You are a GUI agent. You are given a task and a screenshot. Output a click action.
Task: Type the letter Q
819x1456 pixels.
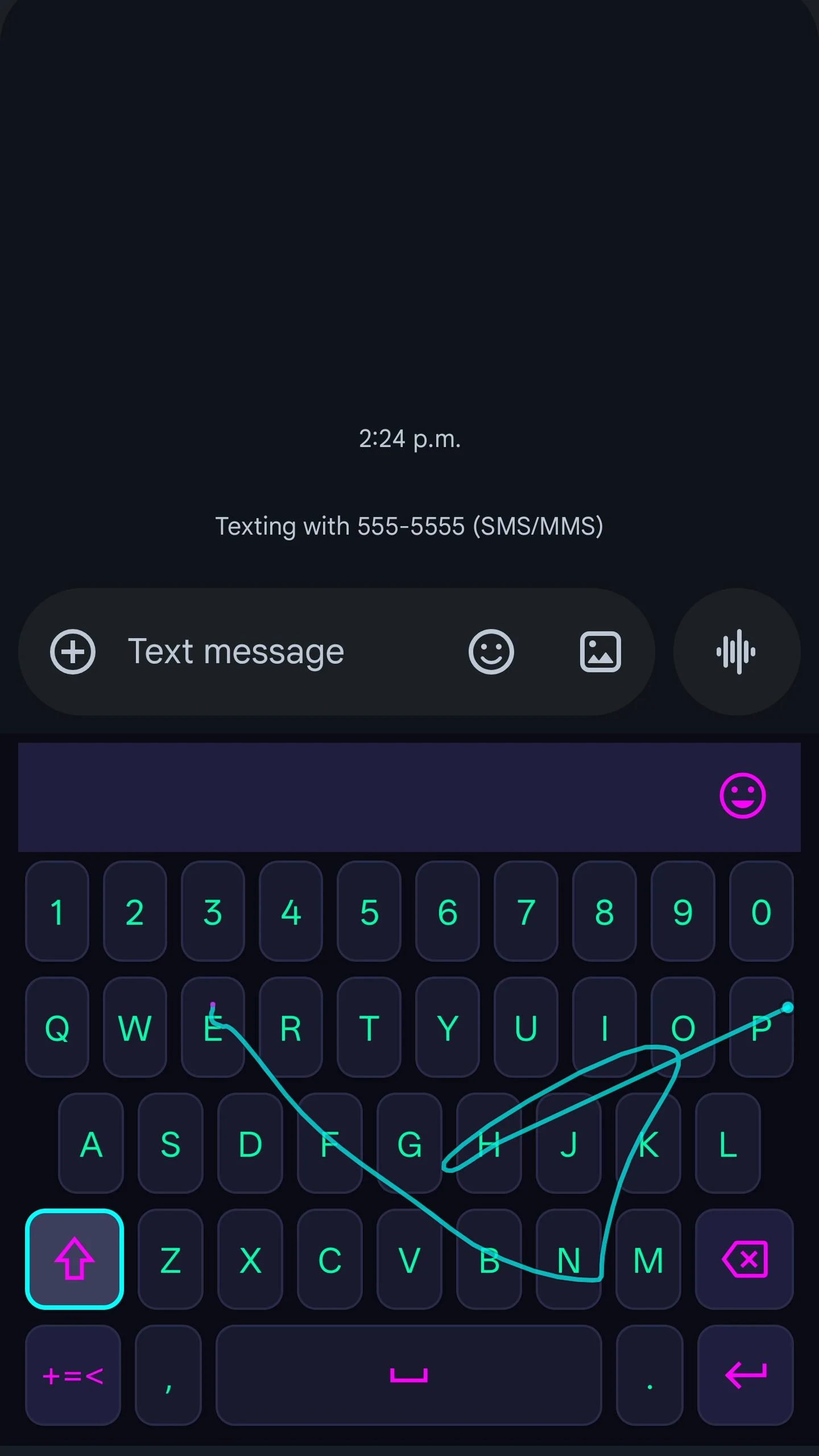(57, 1027)
